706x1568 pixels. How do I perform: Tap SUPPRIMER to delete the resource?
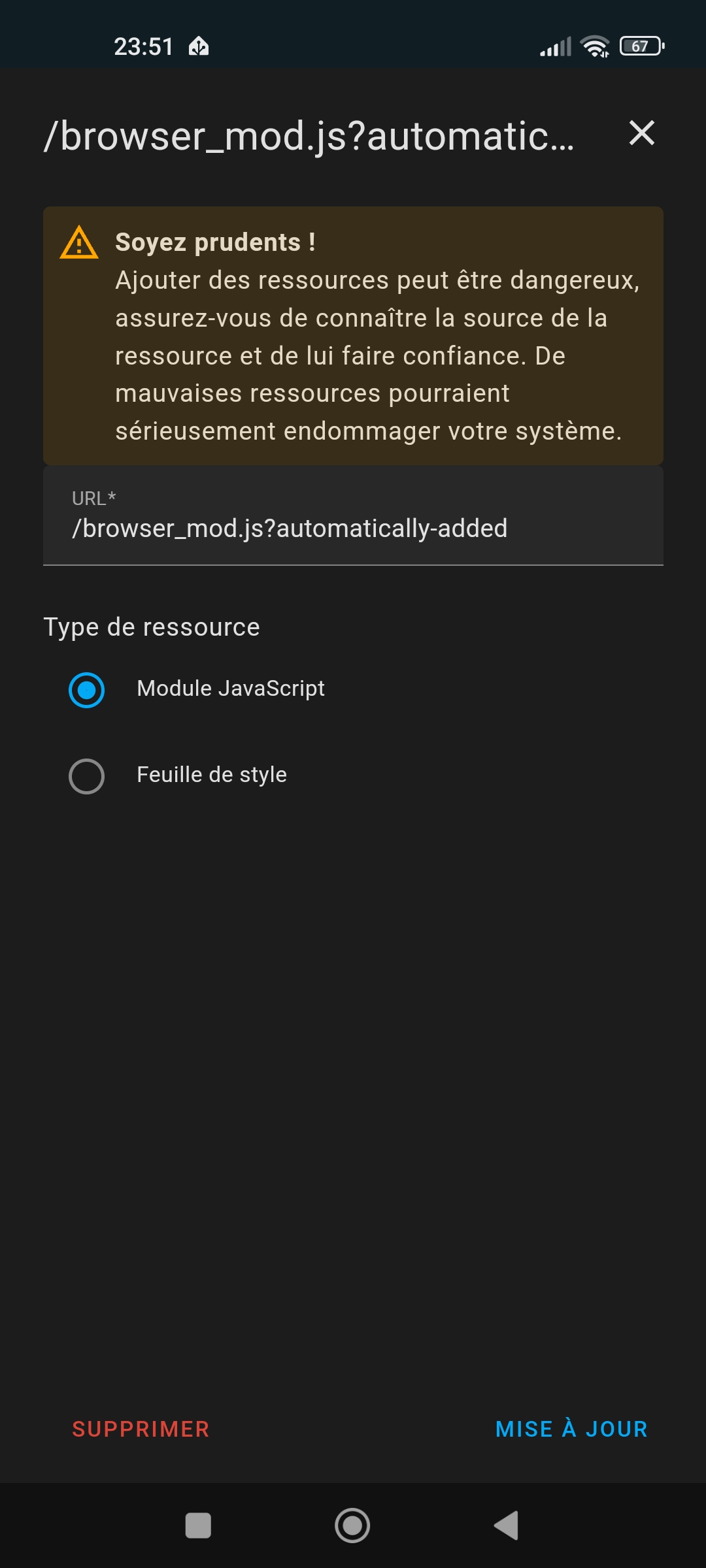pyautogui.click(x=141, y=1429)
